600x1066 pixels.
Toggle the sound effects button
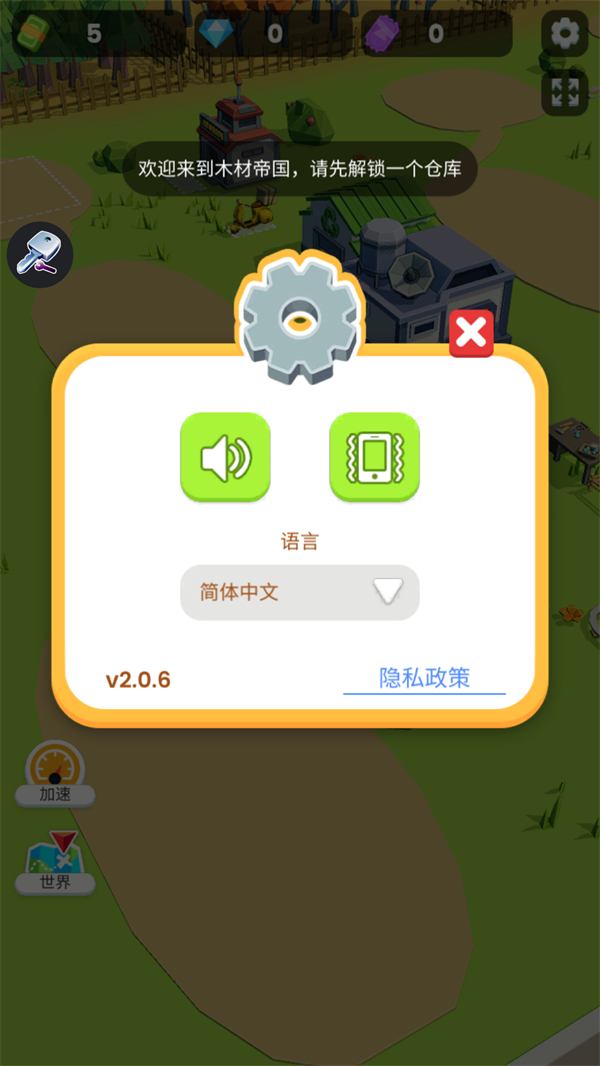point(225,457)
